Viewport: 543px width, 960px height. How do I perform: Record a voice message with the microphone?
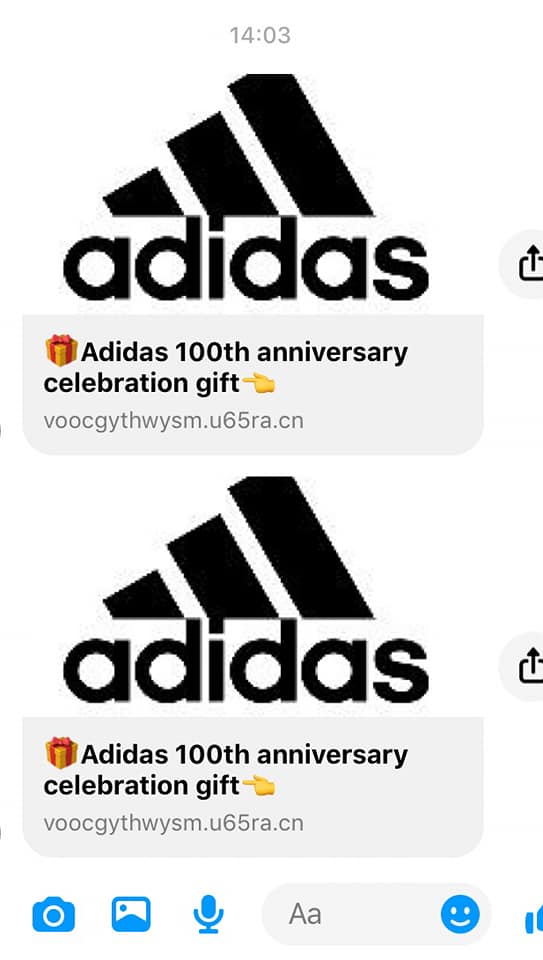[x=208, y=913]
